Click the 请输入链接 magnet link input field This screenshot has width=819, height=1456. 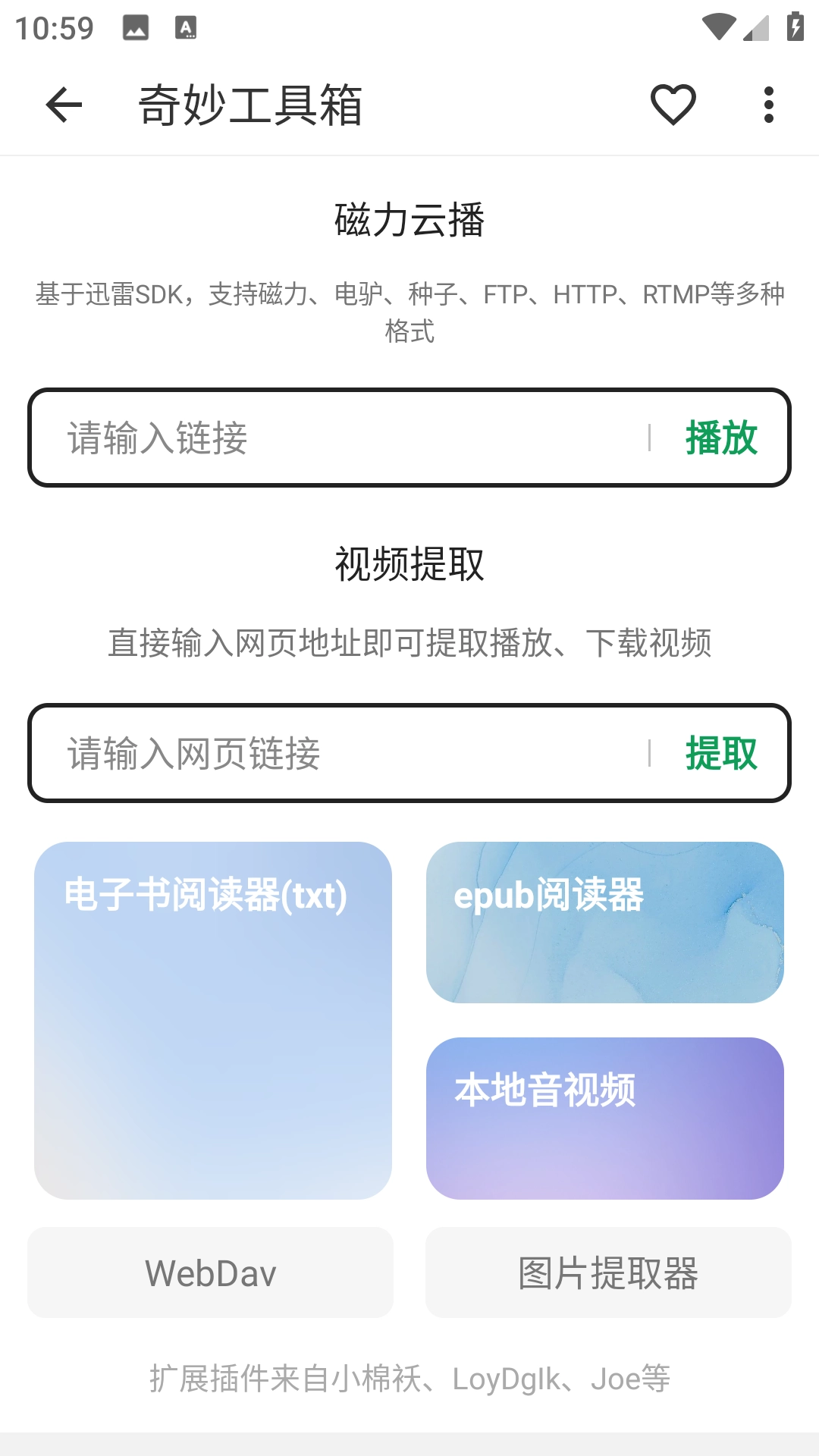[303, 438]
